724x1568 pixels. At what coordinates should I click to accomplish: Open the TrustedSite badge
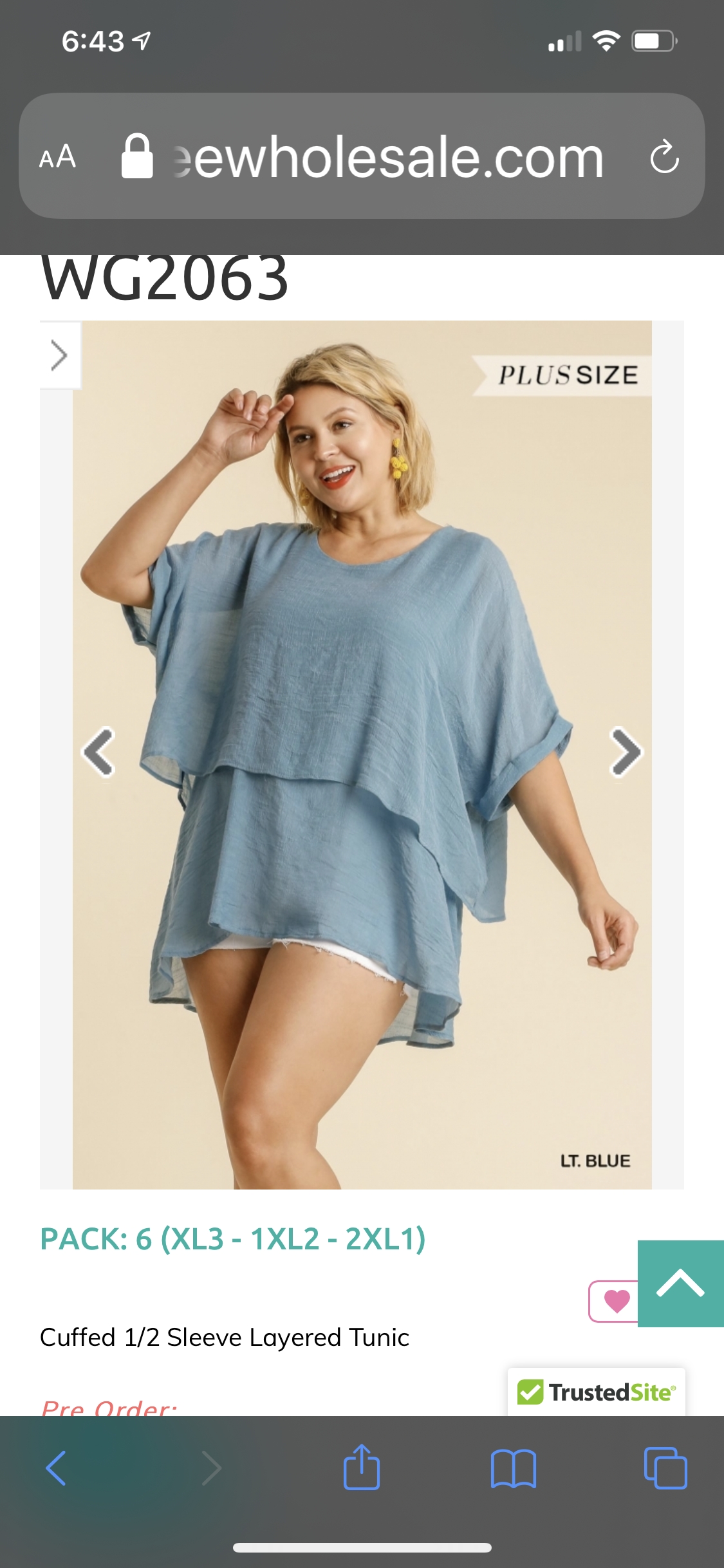click(x=596, y=1392)
